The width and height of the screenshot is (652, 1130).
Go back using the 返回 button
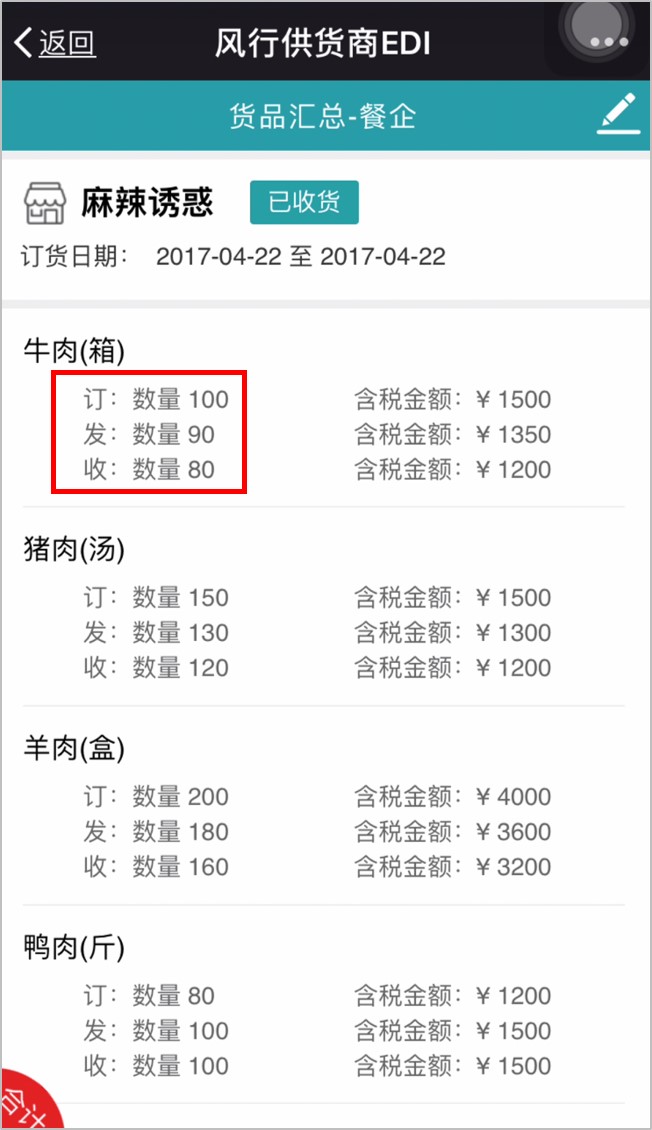click(56, 43)
